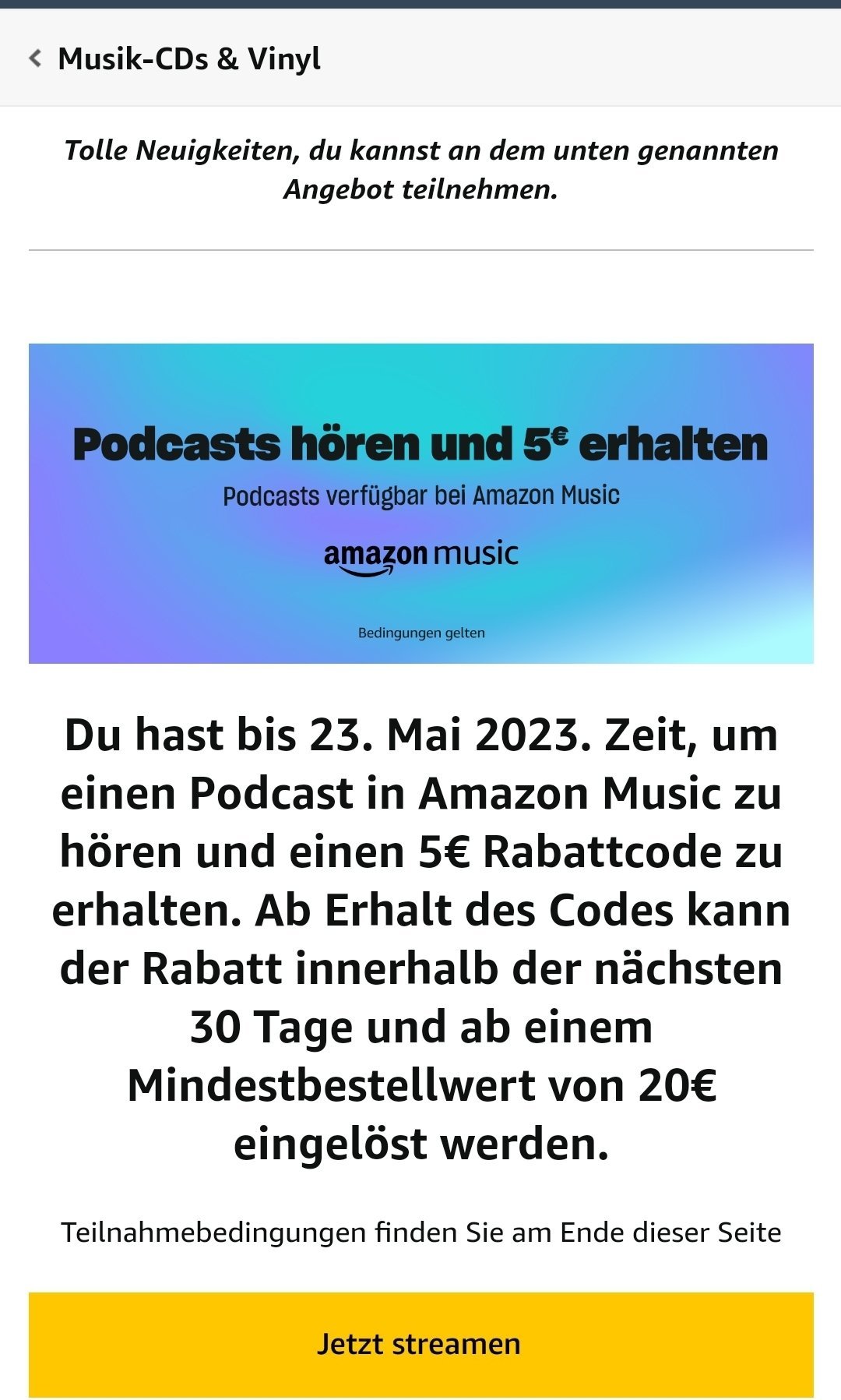
Task: Go back to Musik-CDs & Vinyl
Action: (175, 58)
